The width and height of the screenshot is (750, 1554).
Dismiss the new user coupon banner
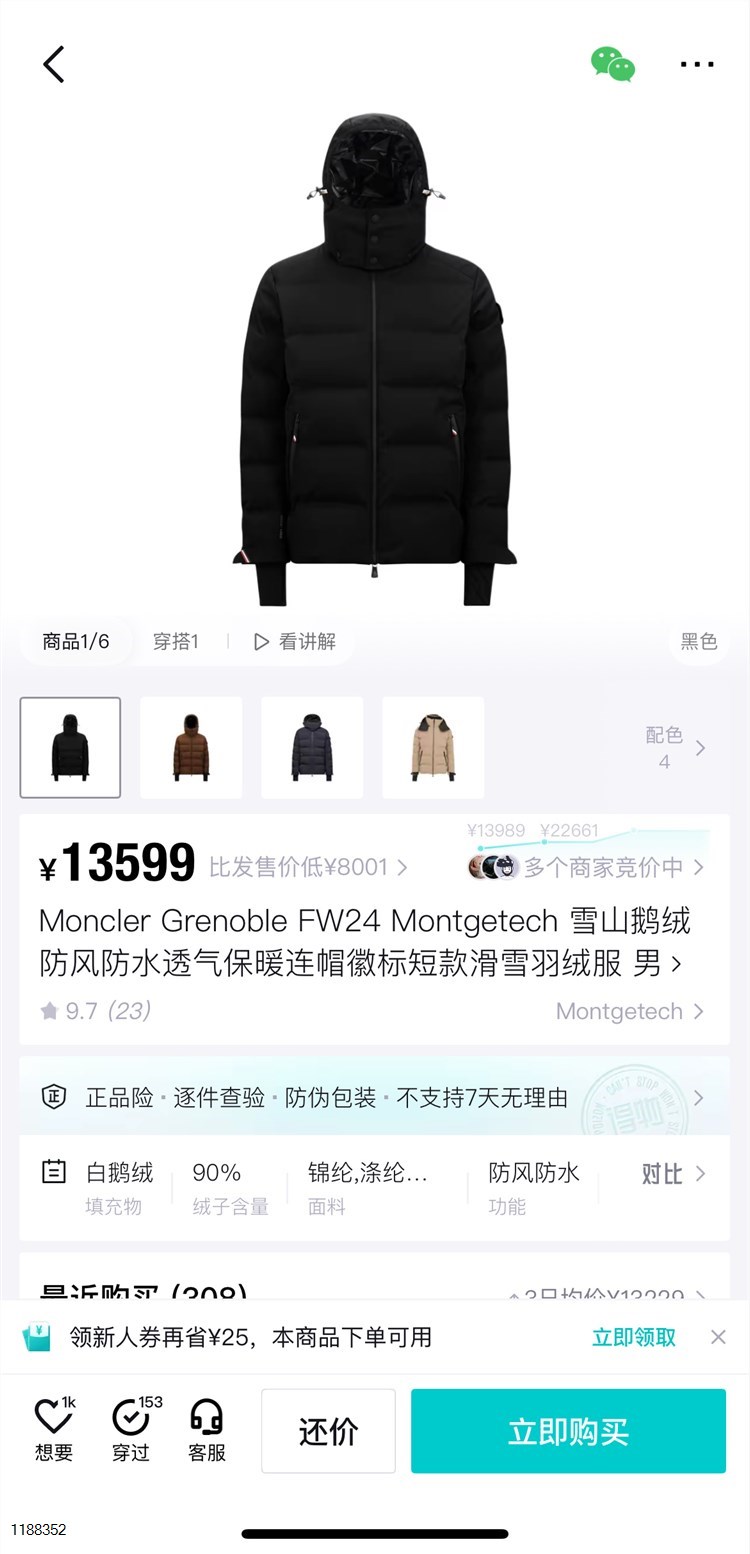click(x=718, y=1337)
